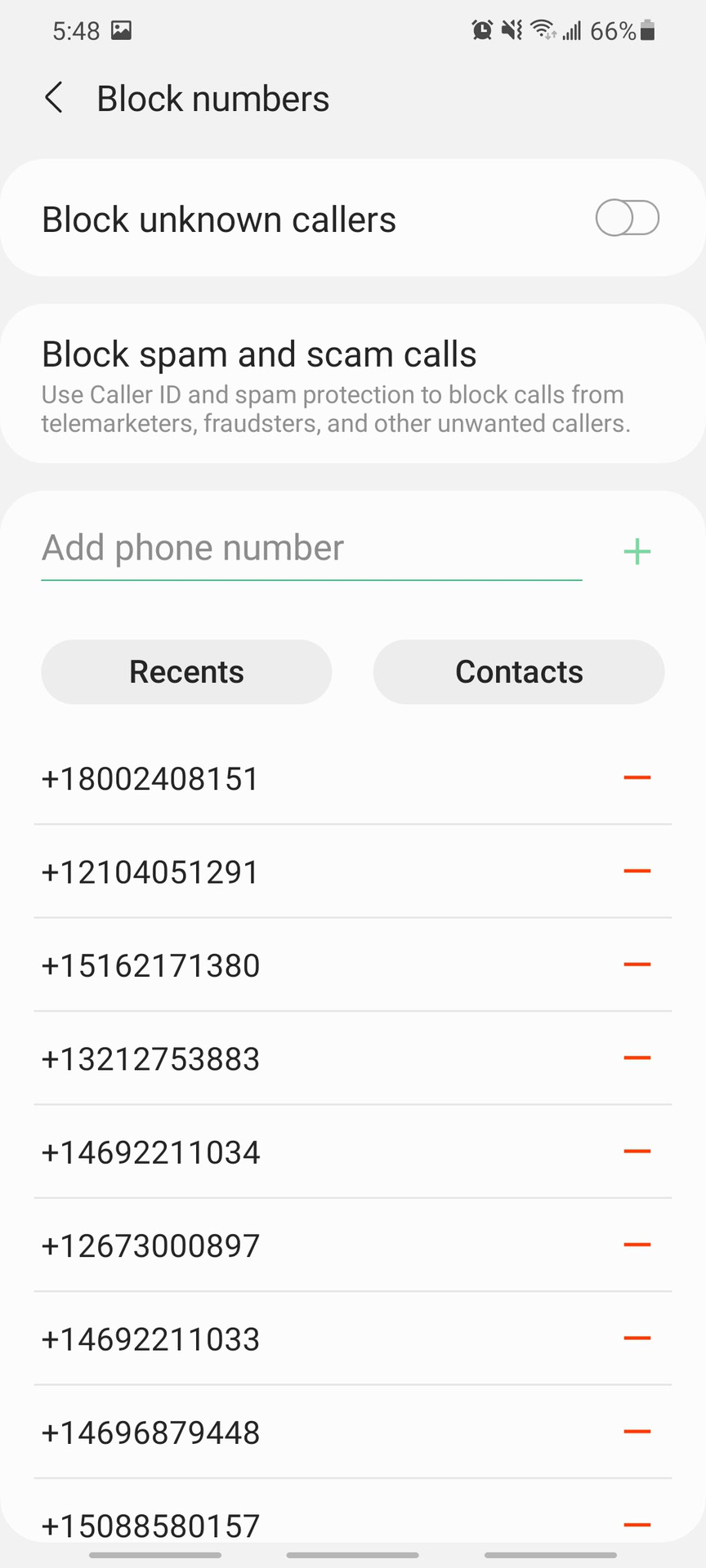This screenshot has height=1568, width=706.
Task: Open Block spam and scam calls settings
Action: click(x=353, y=382)
